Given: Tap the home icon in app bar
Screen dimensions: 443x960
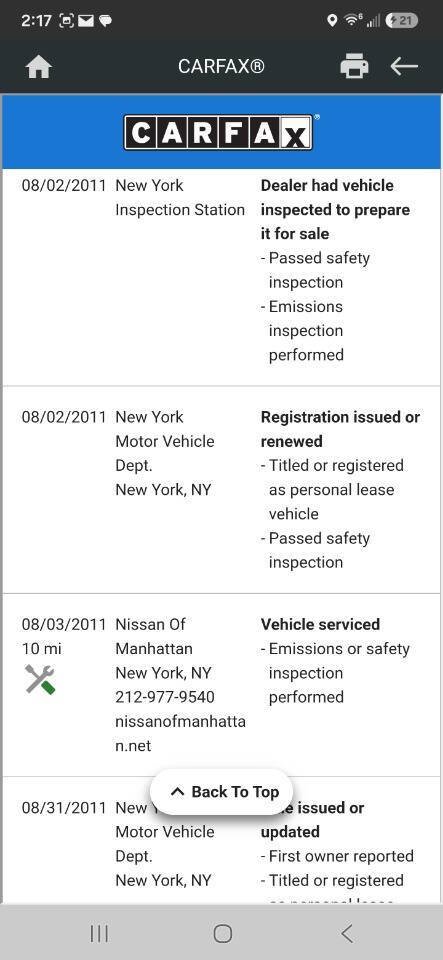Looking at the screenshot, I should [x=39, y=67].
